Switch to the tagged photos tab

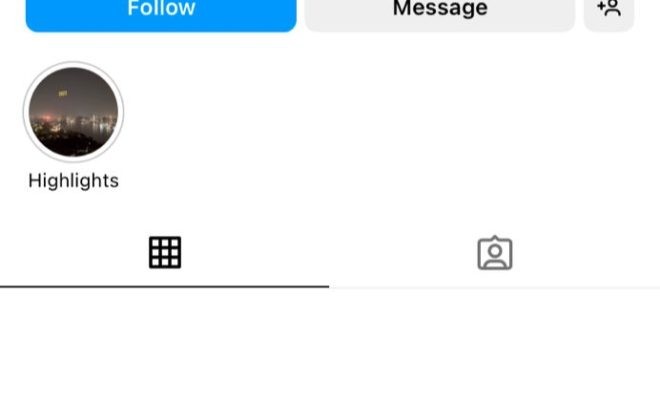(495, 253)
